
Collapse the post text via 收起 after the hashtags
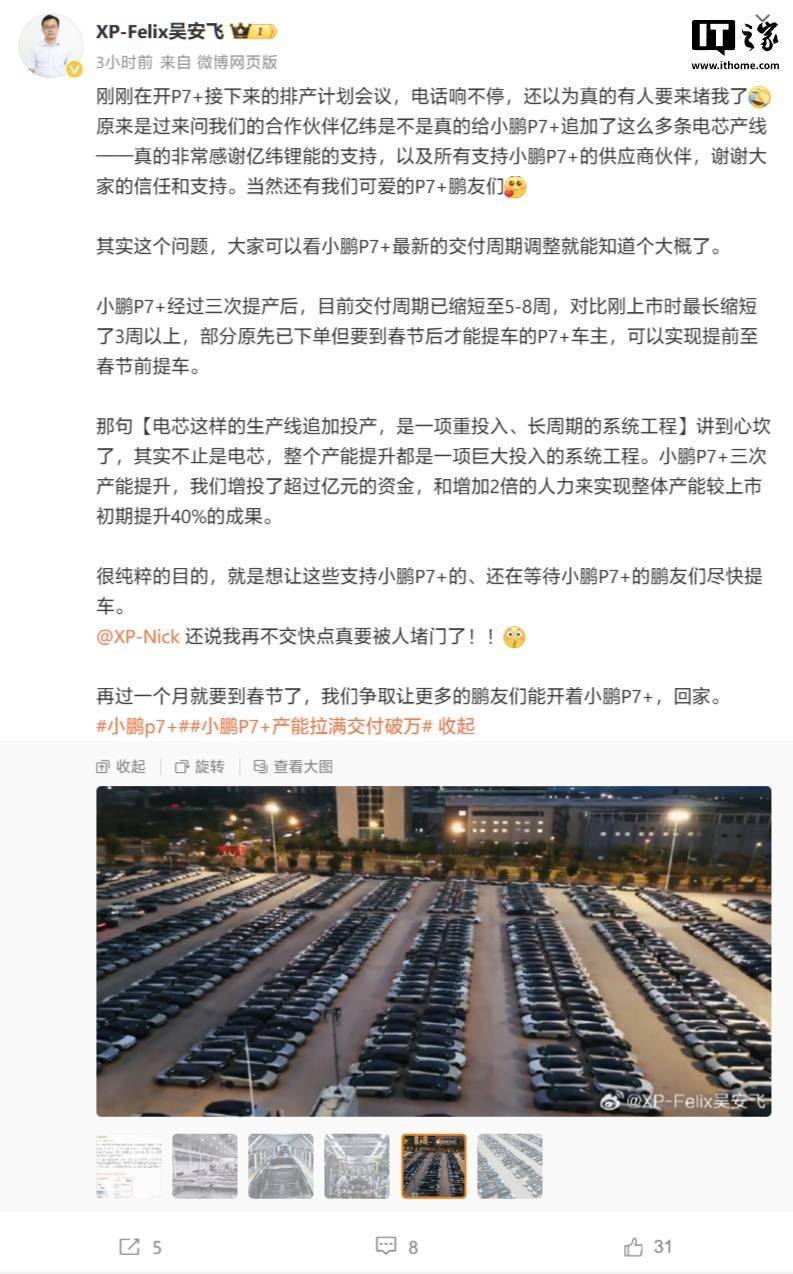point(456,726)
